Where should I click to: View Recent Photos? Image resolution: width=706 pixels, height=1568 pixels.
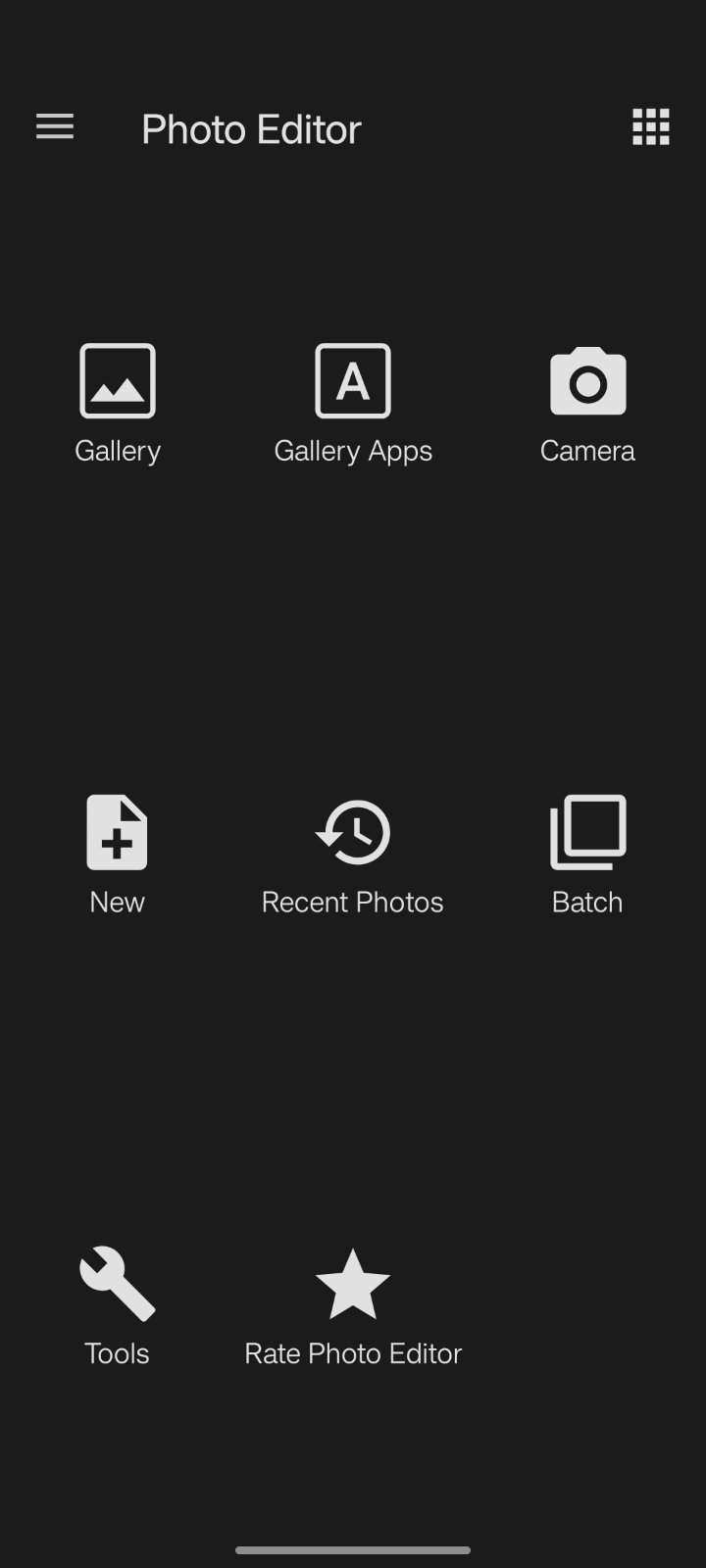353,853
